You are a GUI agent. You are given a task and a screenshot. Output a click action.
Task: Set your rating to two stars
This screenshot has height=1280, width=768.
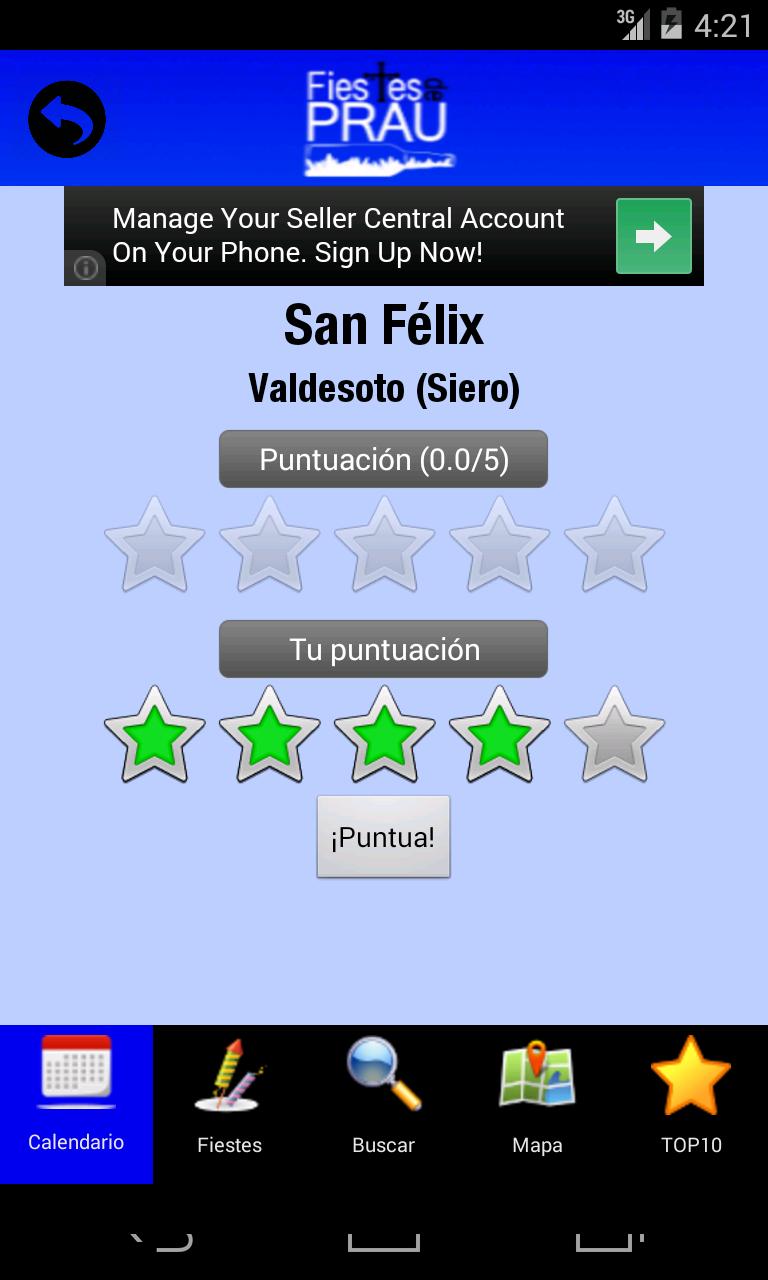pos(269,735)
